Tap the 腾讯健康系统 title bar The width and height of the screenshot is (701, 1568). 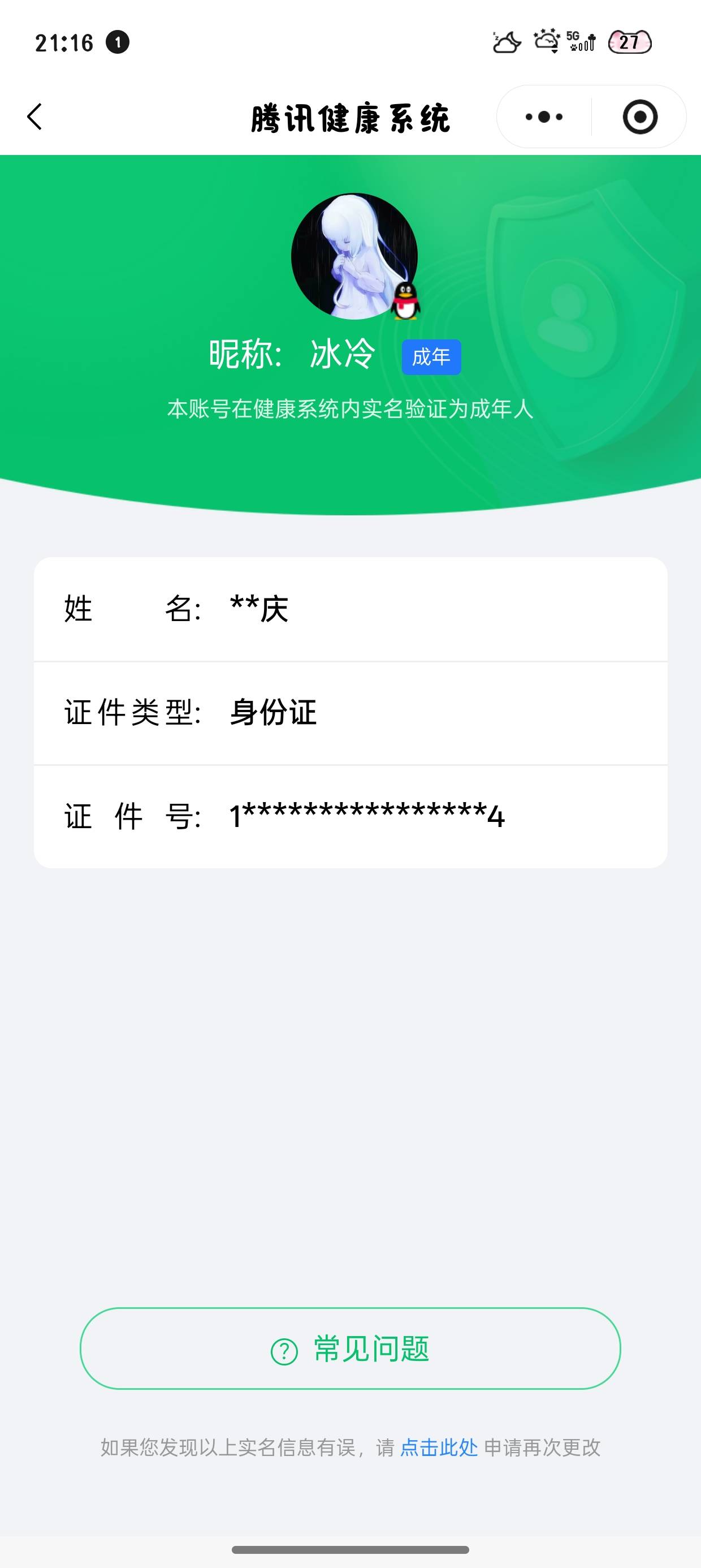350,119
